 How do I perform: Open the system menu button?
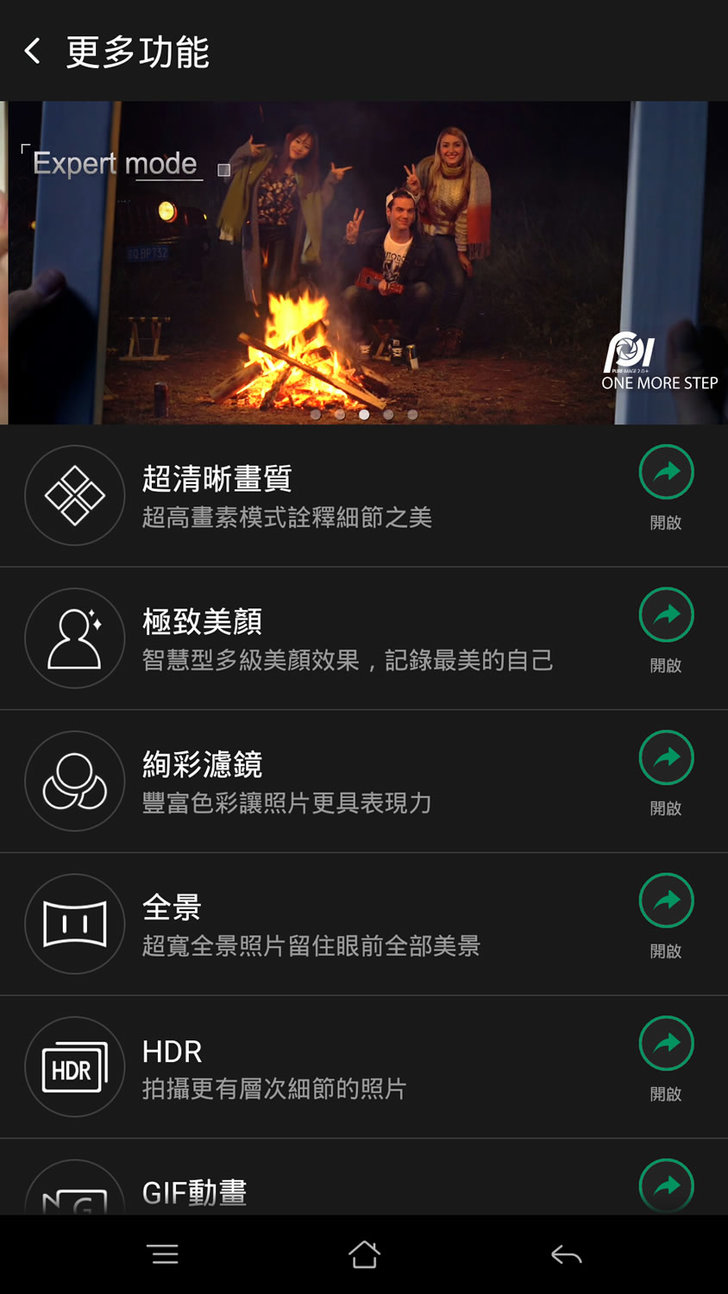(x=163, y=1254)
